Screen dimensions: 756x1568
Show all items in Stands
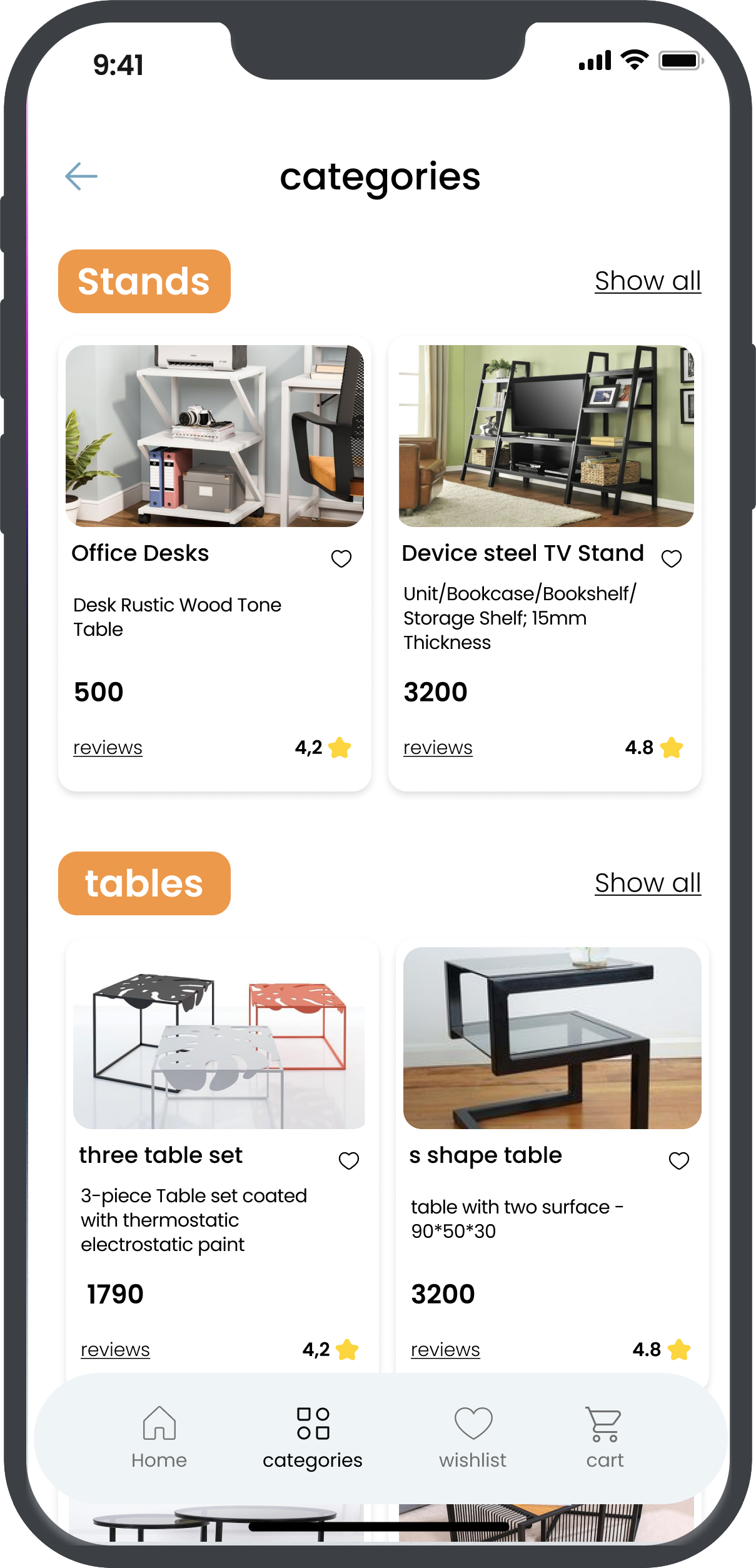tap(647, 281)
